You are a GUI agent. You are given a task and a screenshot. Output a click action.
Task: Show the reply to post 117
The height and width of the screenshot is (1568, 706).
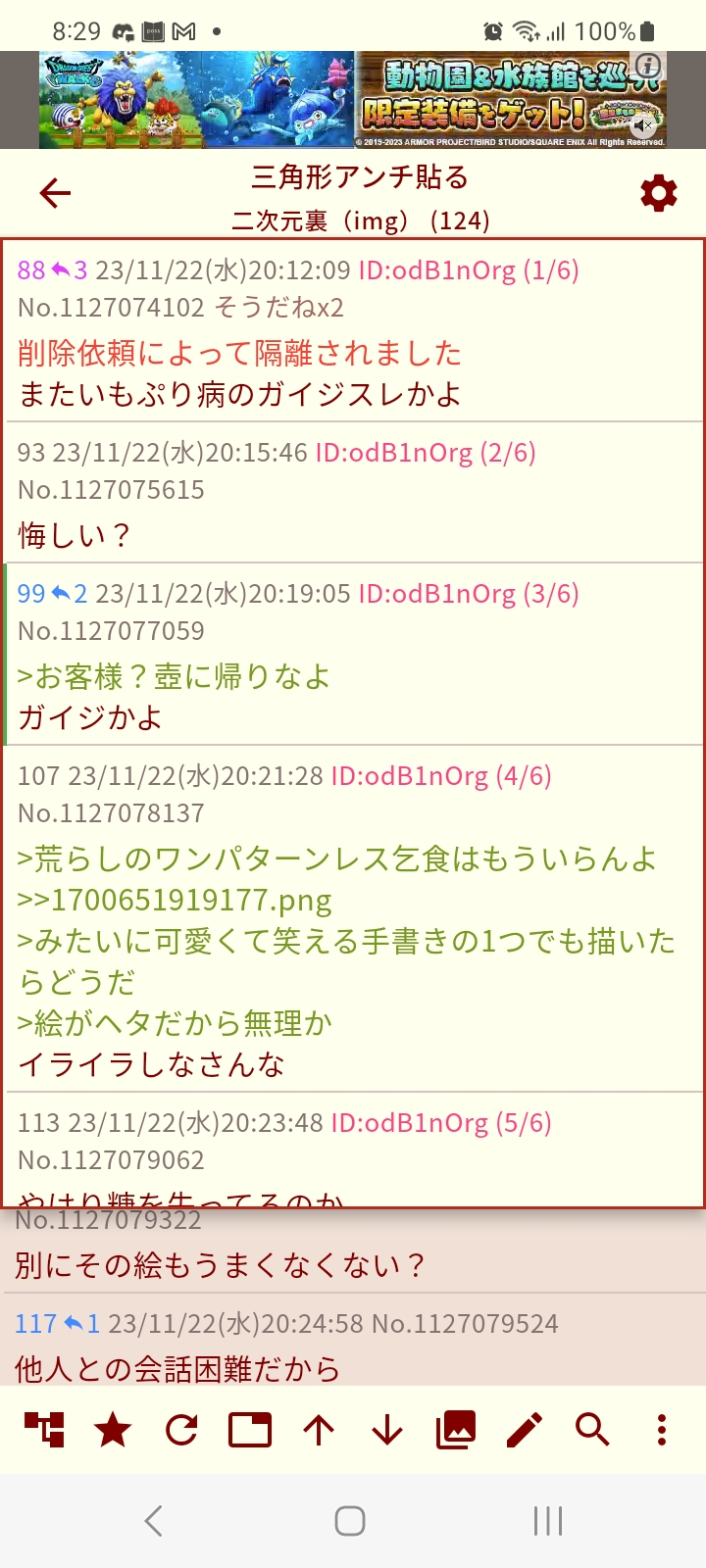[81, 1324]
